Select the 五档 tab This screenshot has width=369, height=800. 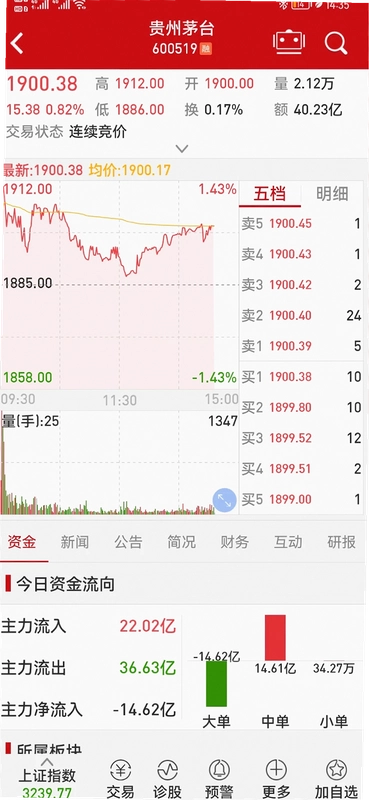(x=270, y=194)
